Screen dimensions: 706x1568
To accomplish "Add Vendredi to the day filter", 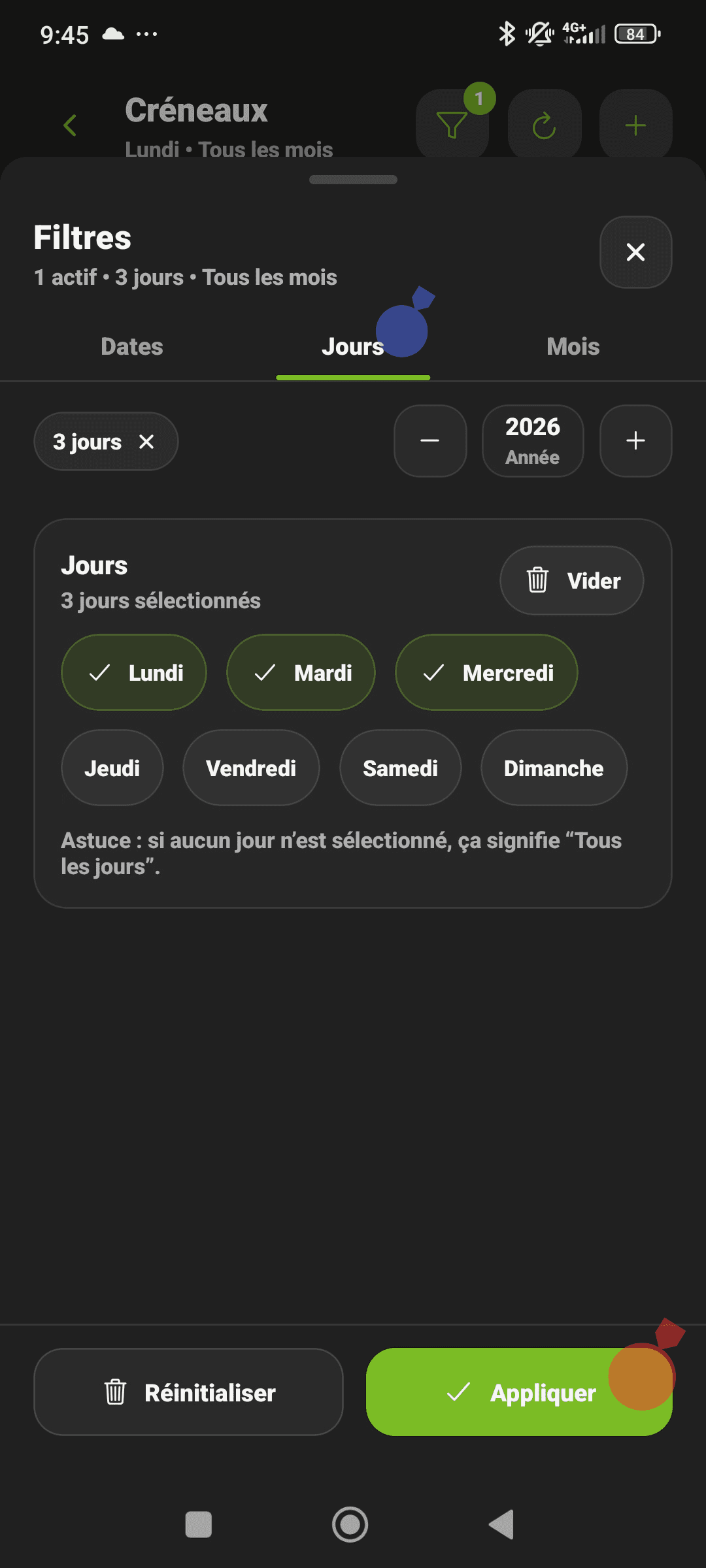I will pos(251,768).
